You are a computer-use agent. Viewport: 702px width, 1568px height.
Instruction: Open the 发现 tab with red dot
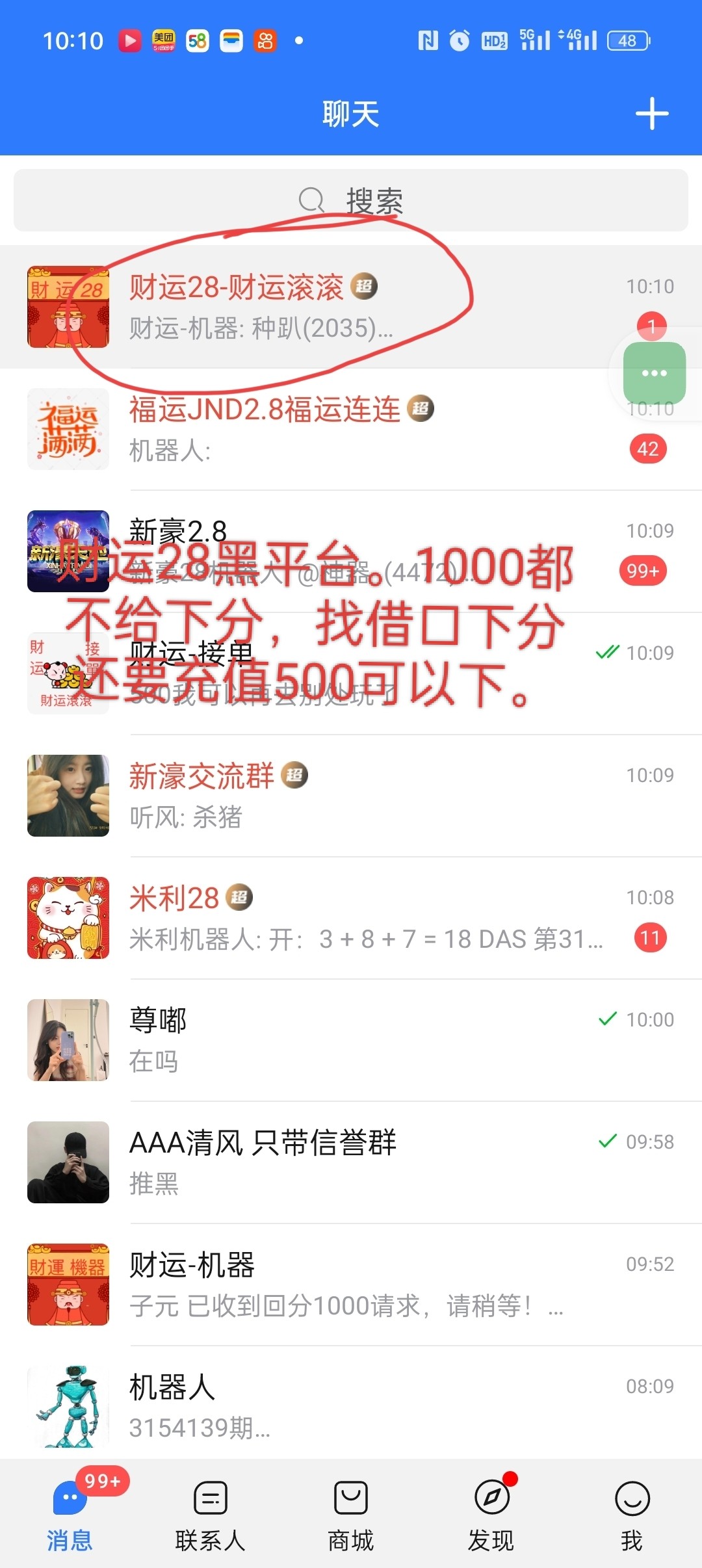(x=491, y=1502)
